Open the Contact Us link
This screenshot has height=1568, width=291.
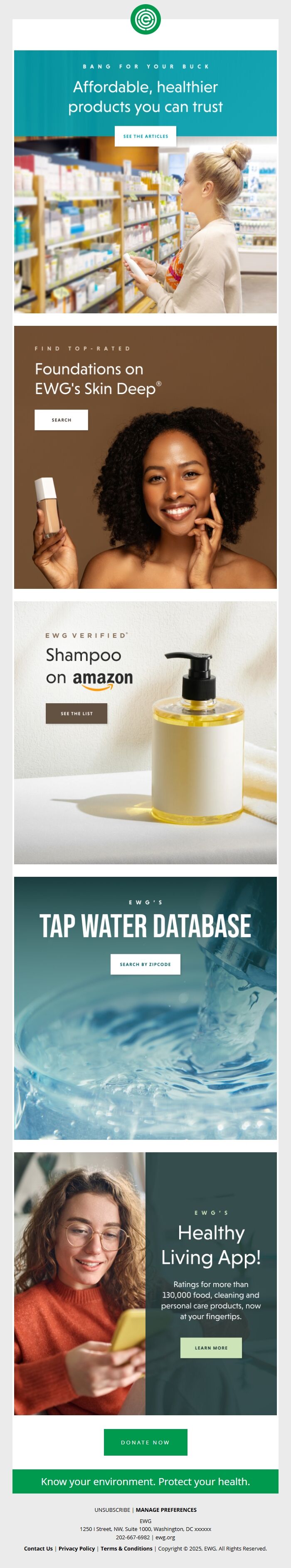38,1548
